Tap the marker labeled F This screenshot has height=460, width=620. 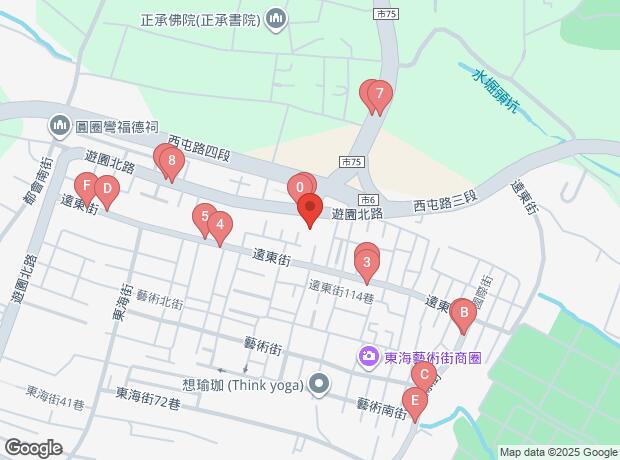[87, 189]
